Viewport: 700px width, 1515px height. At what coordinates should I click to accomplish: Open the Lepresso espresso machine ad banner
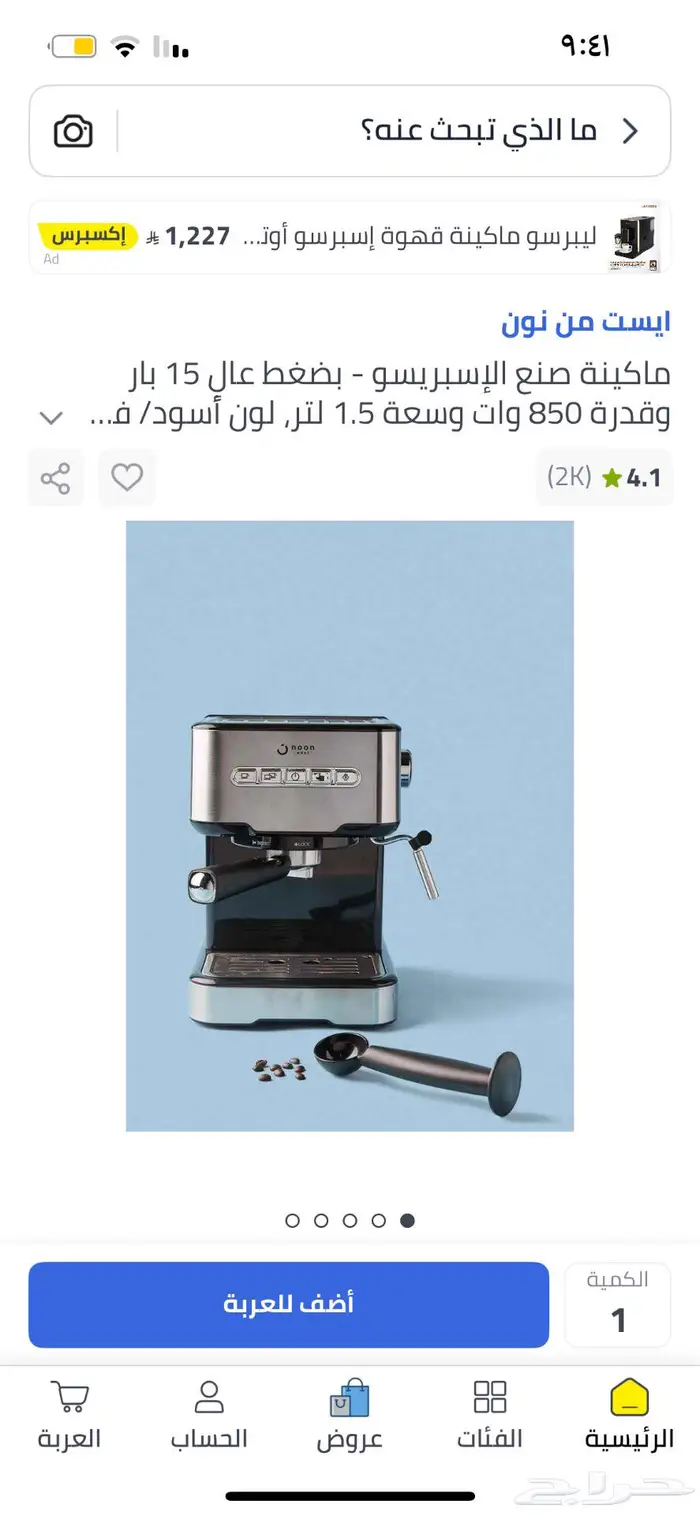click(350, 238)
